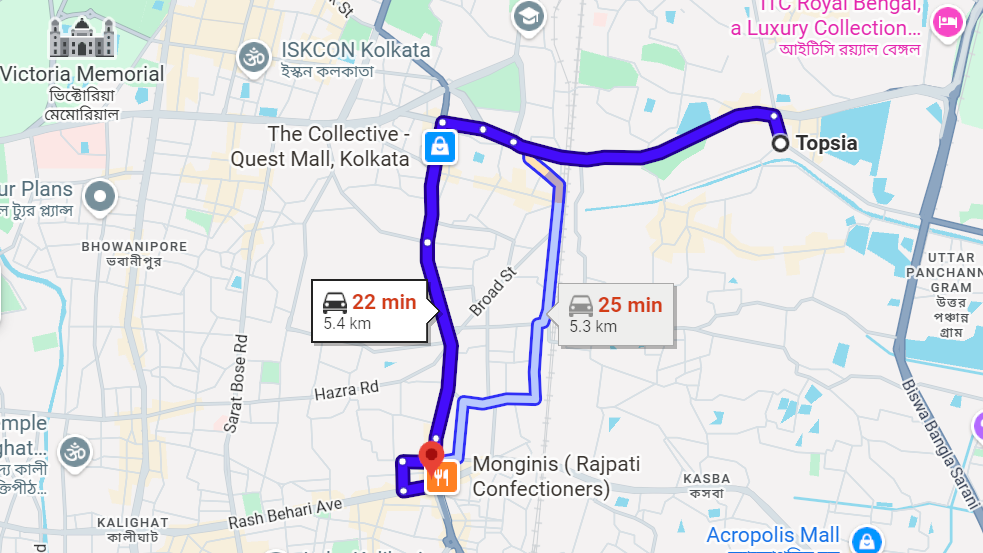Viewport: 983px width, 553px height.
Task: Open the Monginis destination pin
Action: (x=432, y=457)
